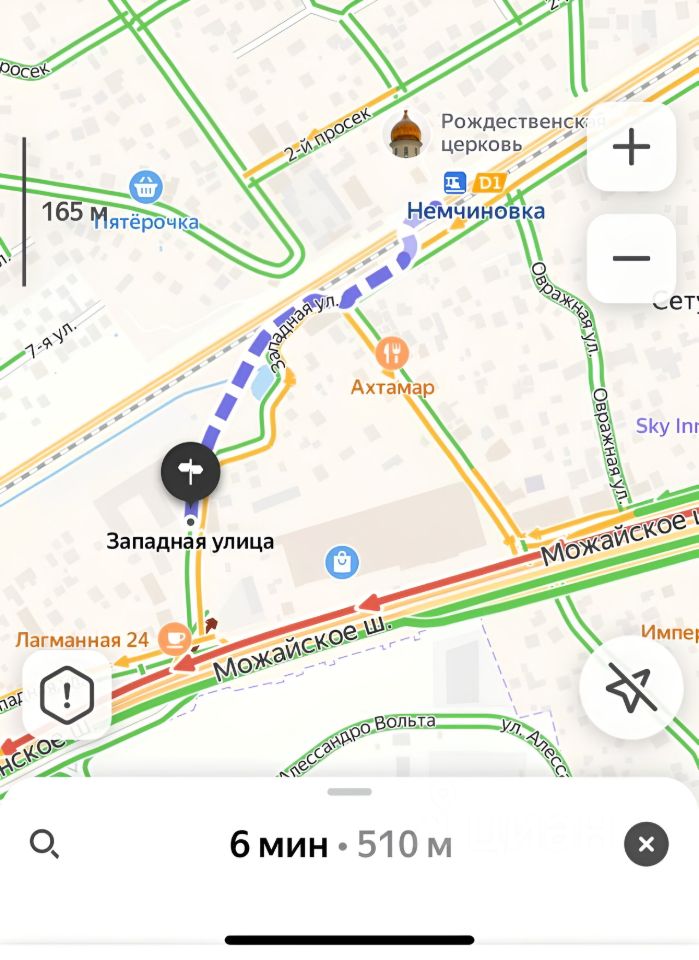Image resolution: width=699 pixels, height=960 pixels.
Task: Open the Пятёрочка store marker
Action: click(x=146, y=186)
